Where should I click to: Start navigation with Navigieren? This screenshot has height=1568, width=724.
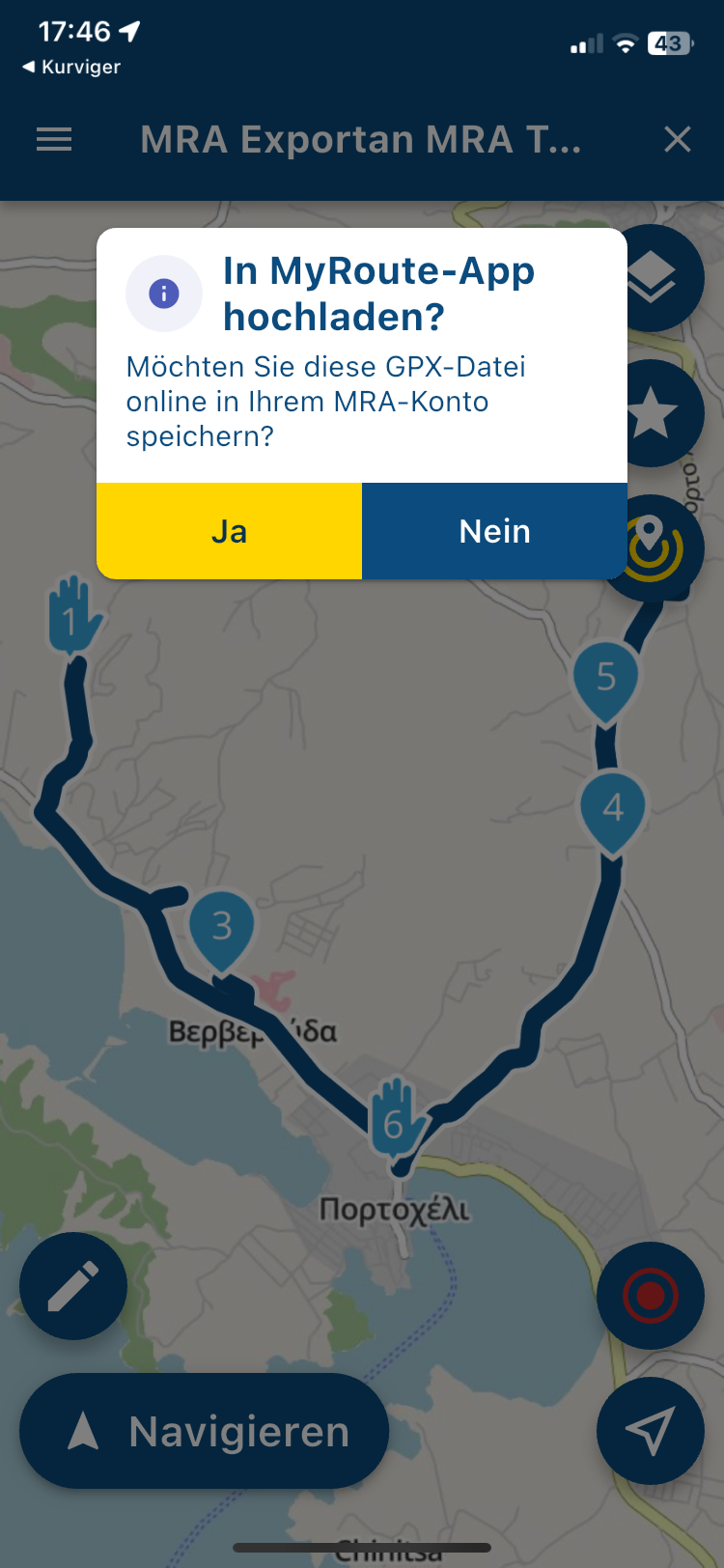205,1431
